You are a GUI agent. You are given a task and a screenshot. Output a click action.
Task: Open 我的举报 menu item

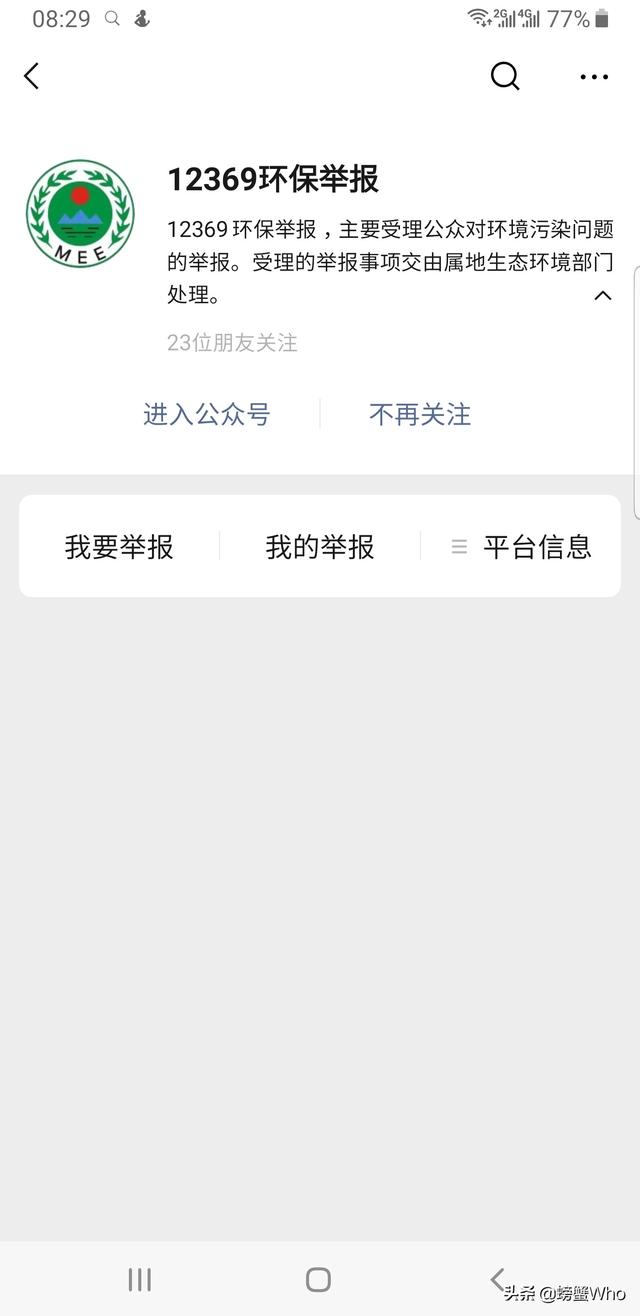[x=320, y=547]
